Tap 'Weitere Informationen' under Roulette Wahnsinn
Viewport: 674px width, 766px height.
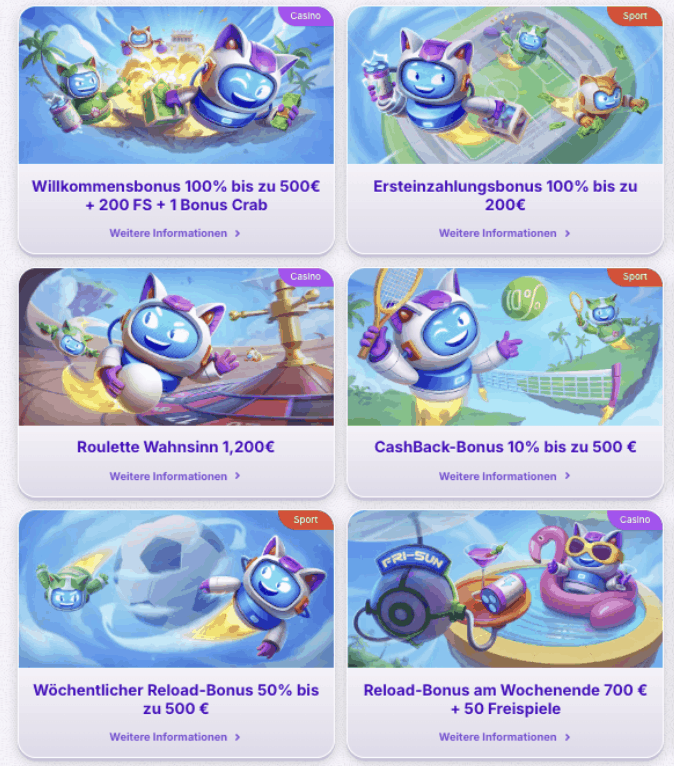(175, 476)
